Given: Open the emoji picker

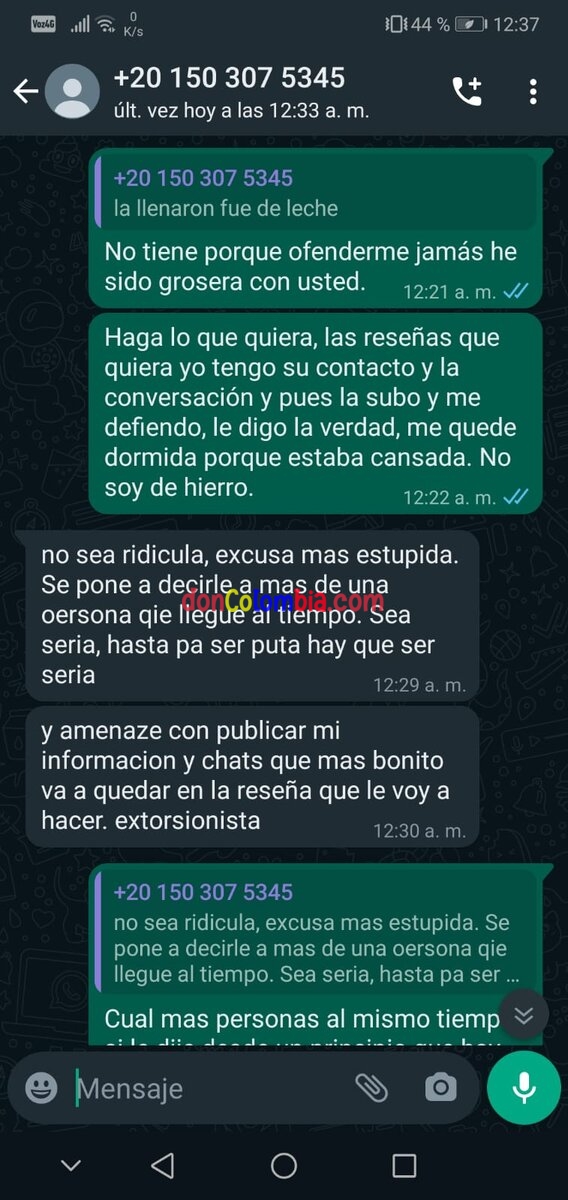Looking at the screenshot, I should pos(41,1088).
